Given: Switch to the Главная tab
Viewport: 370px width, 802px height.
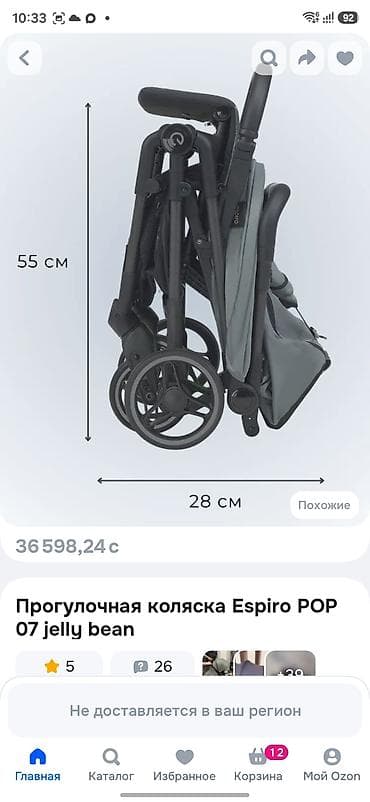Looking at the screenshot, I should click(x=38, y=765).
